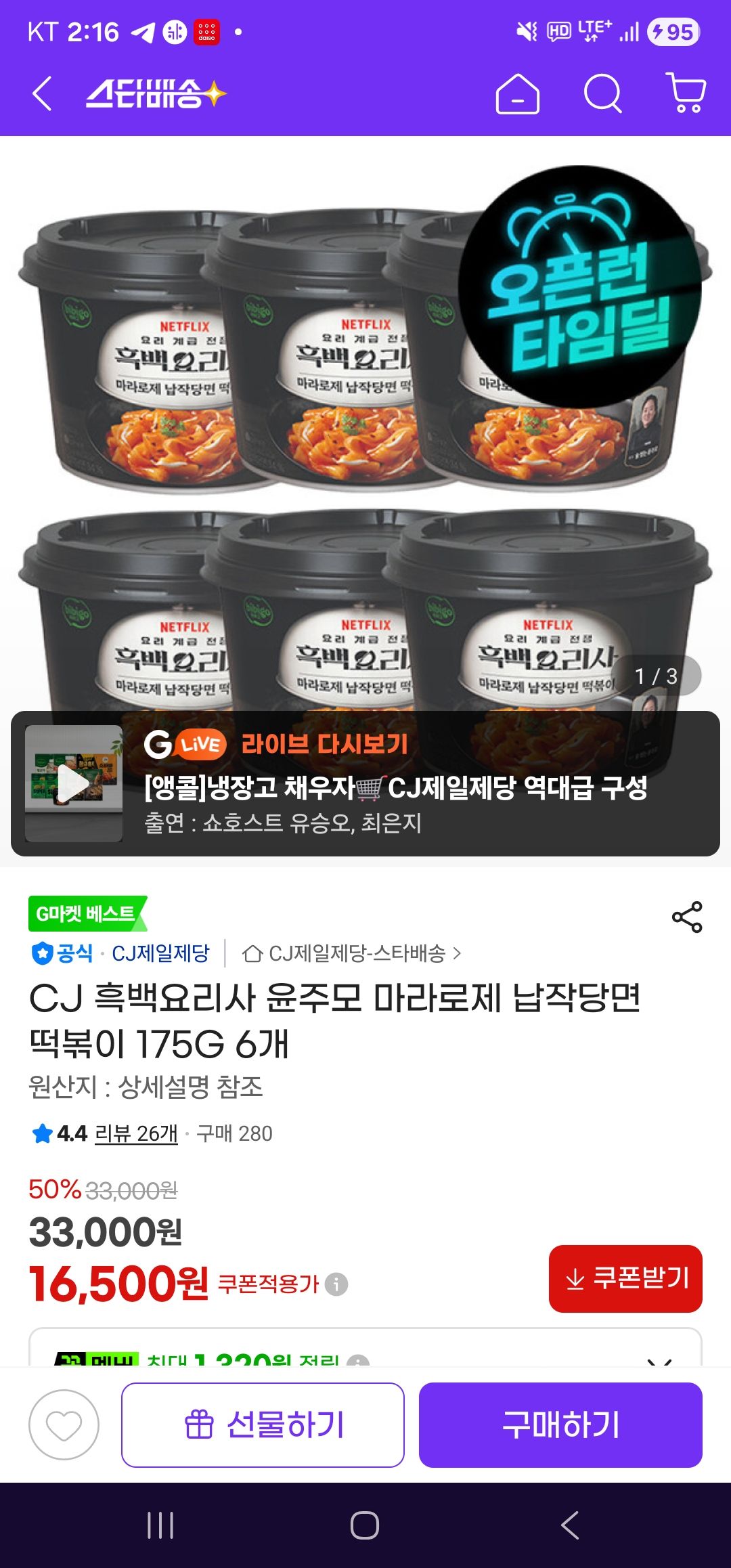Play the G Live replay video

[74, 783]
